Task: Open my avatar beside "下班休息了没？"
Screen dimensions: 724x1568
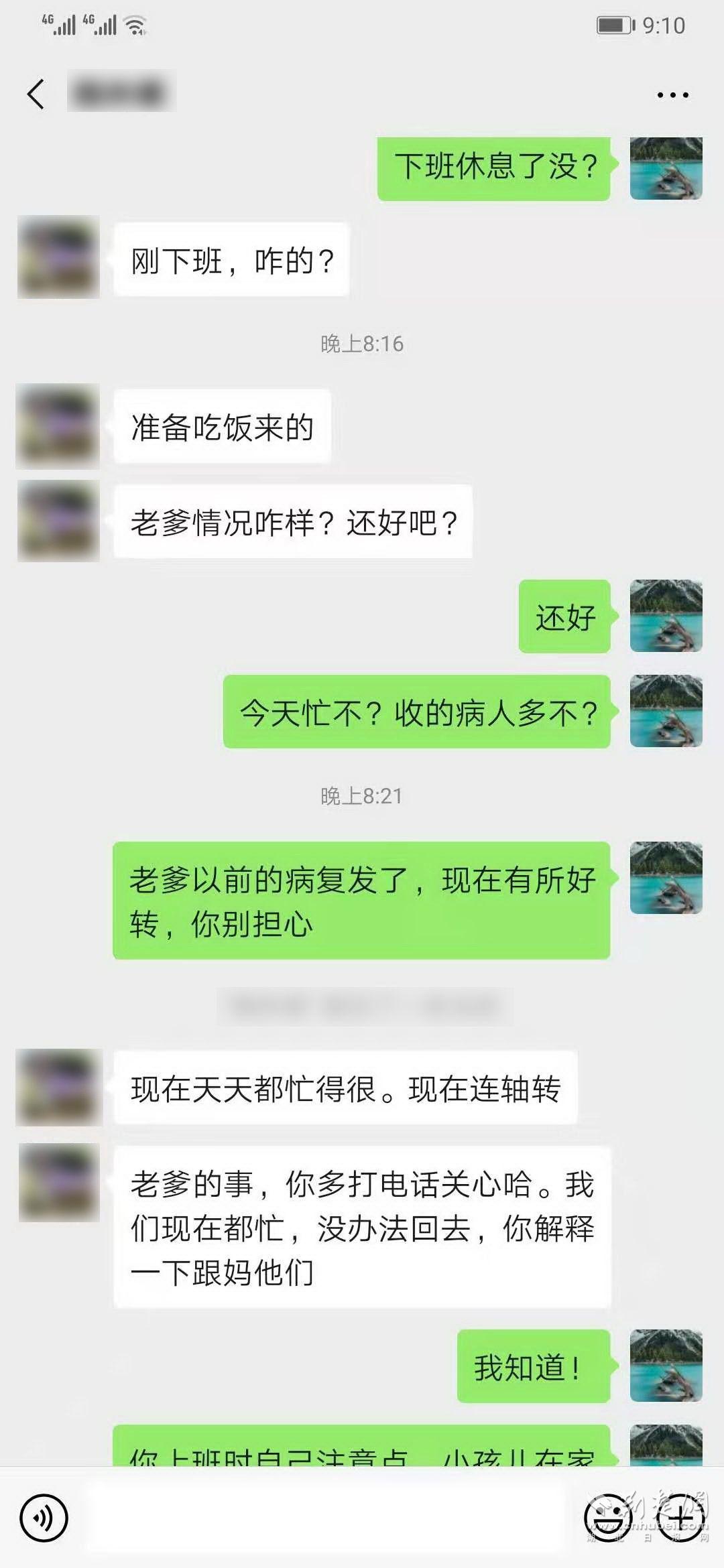Action: pos(666,168)
